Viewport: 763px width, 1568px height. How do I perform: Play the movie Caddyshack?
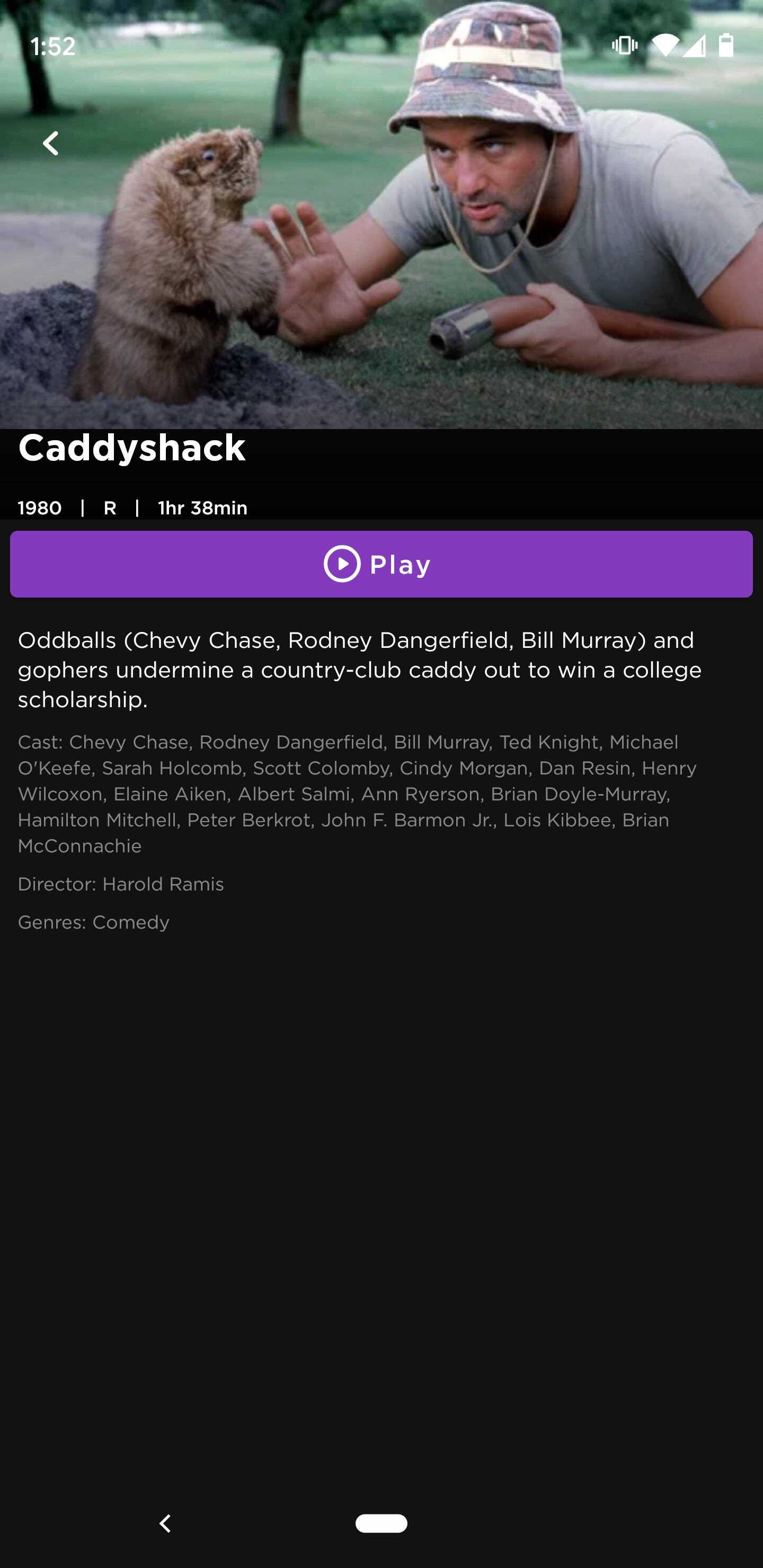click(381, 564)
